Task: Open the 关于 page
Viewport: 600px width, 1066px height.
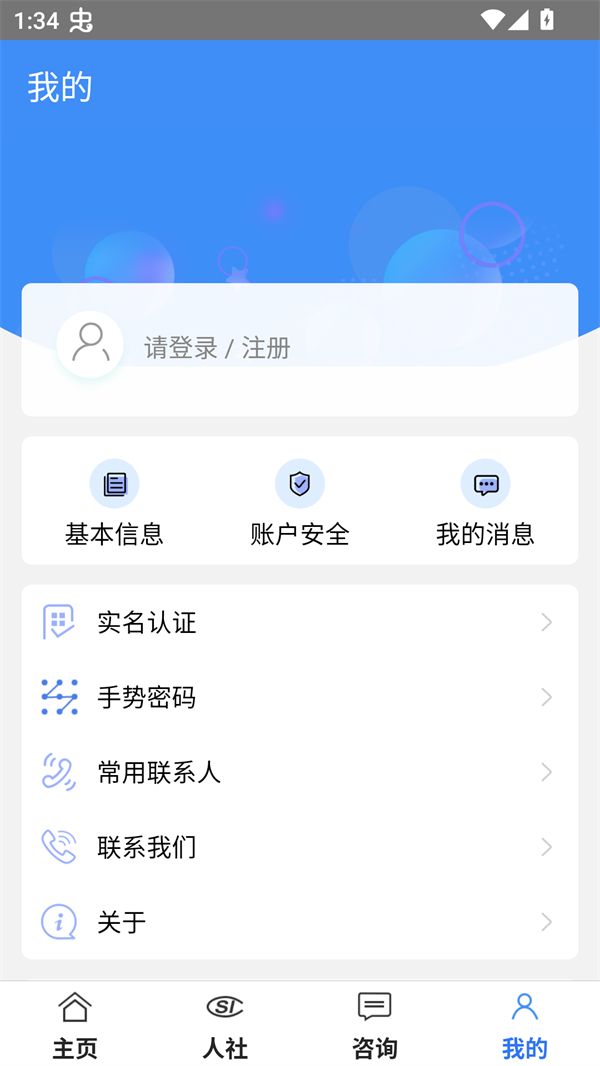Action: (300, 922)
